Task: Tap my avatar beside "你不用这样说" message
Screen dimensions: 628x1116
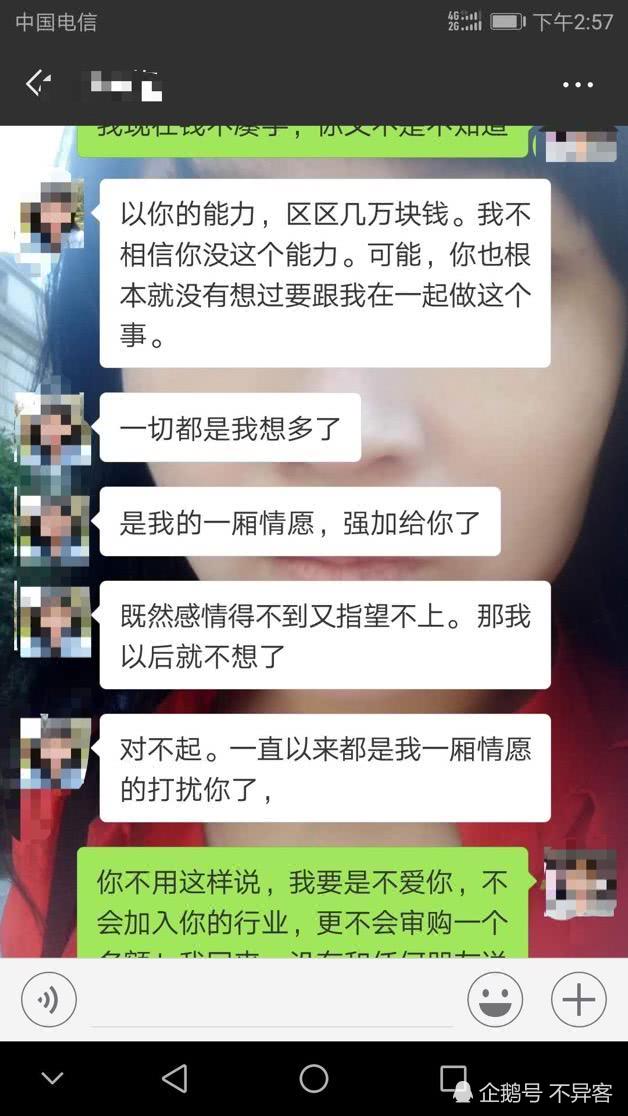Action: (x=579, y=884)
